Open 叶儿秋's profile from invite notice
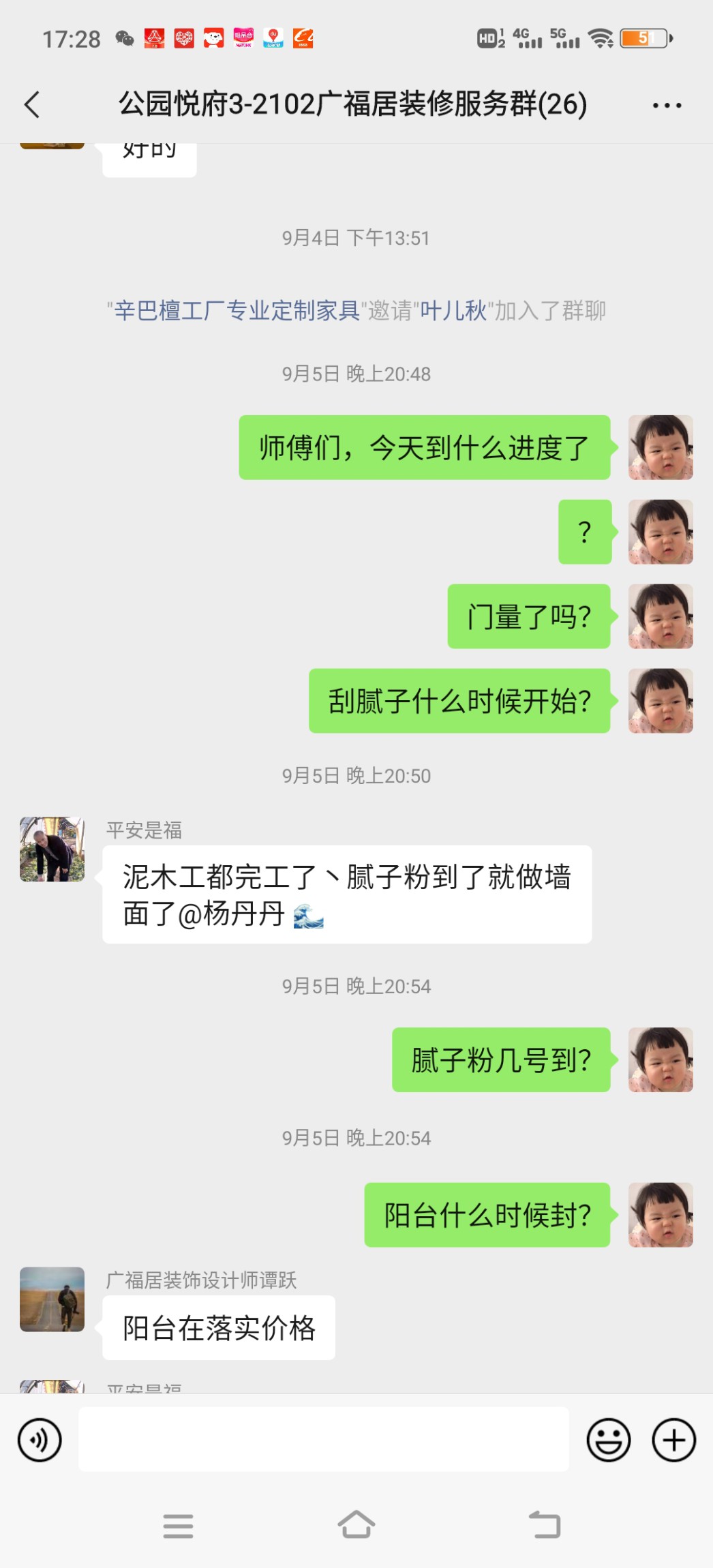The height and width of the screenshot is (1568, 713). coord(453,311)
